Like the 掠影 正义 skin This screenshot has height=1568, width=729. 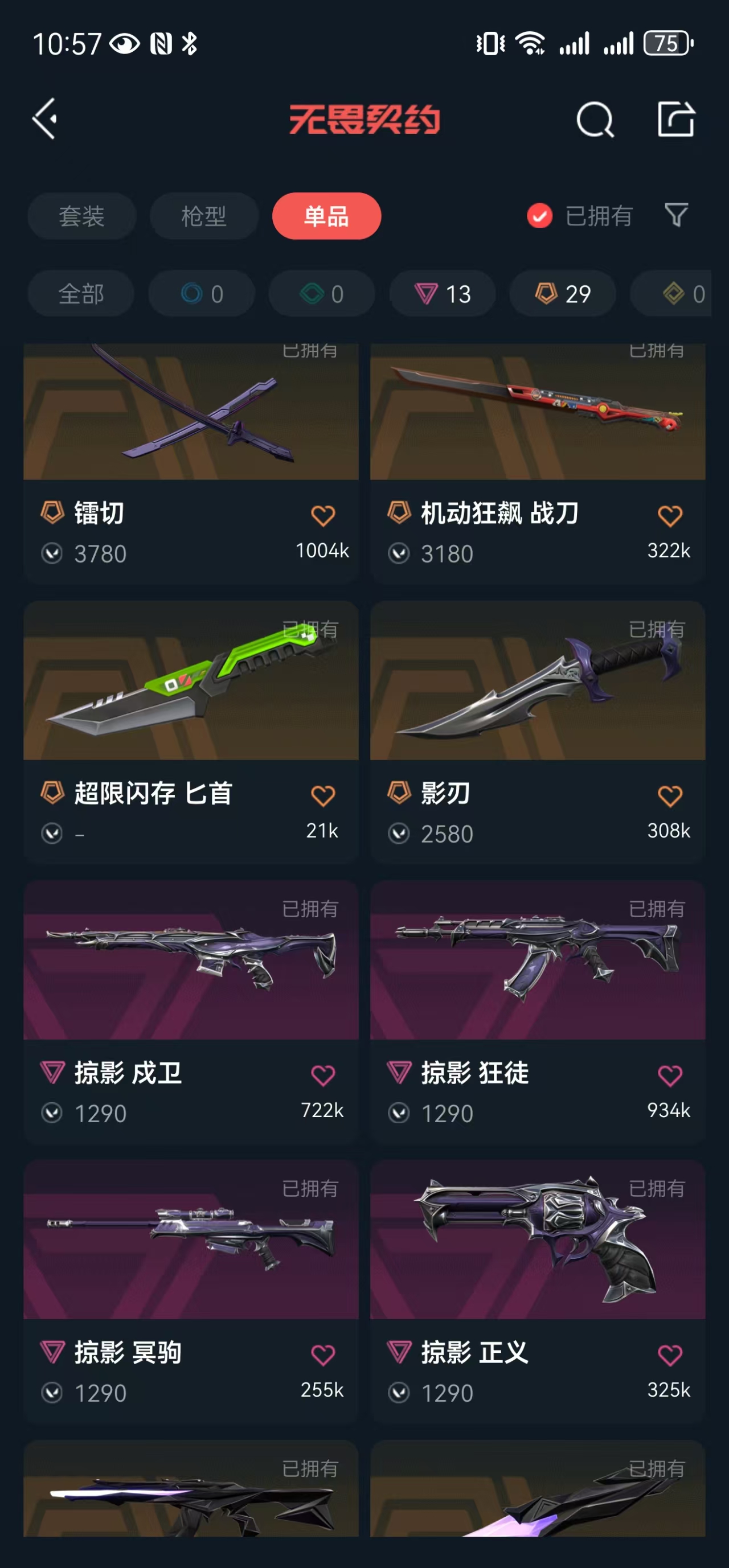tap(669, 1355)
